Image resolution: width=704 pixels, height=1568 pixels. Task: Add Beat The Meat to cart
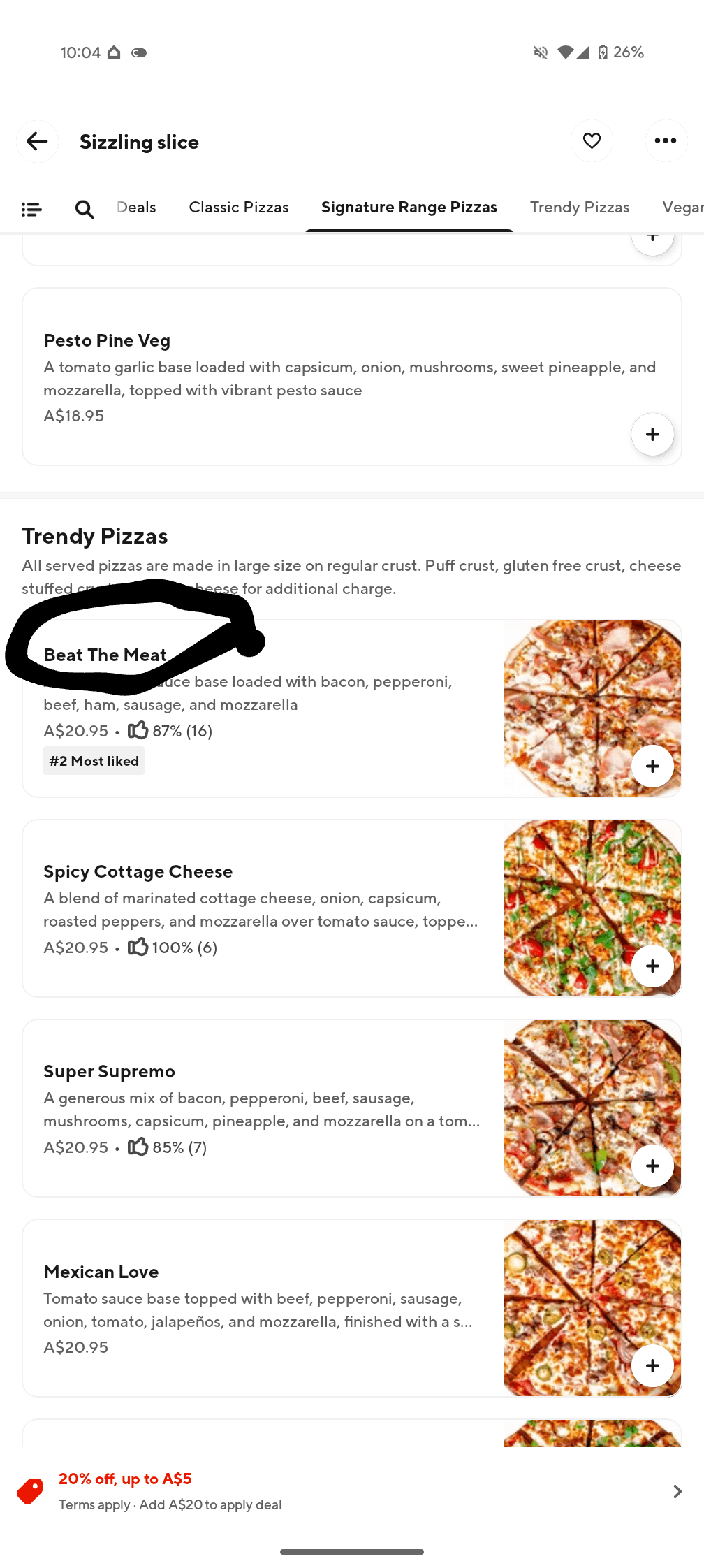point(652,767)
